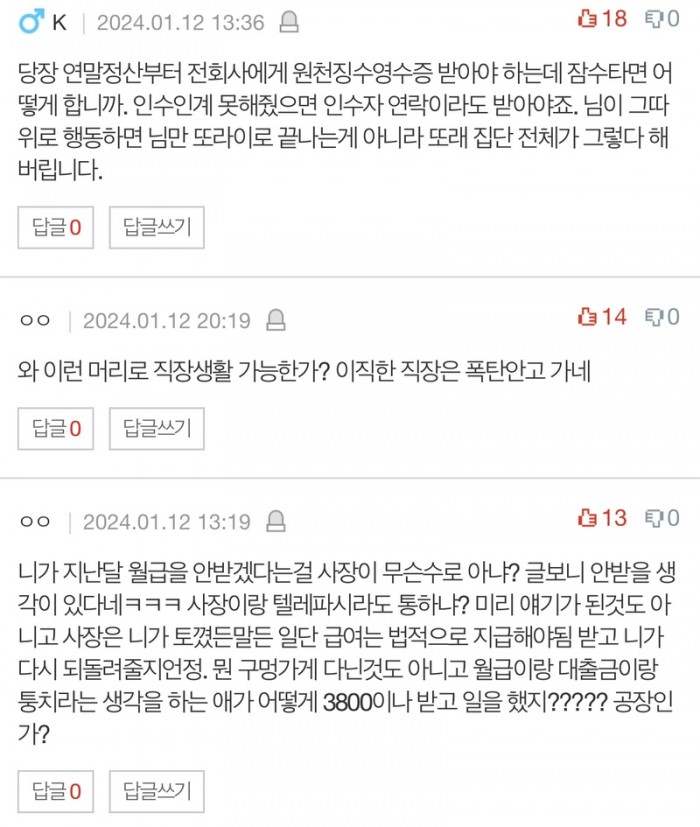Reply to the 13:19 comment with 답글쓰기
Viewport: 700px width, 827px height.
coord(156,793)
